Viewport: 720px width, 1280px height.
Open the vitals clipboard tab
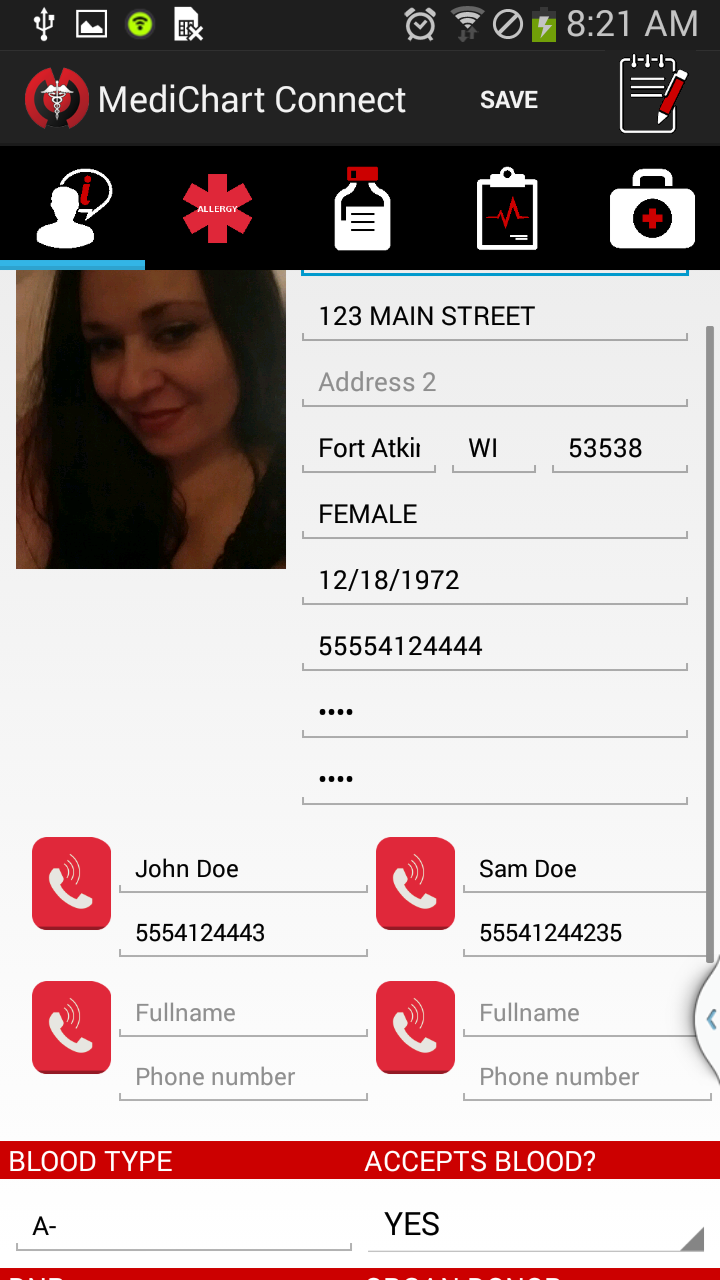[507, 210]
